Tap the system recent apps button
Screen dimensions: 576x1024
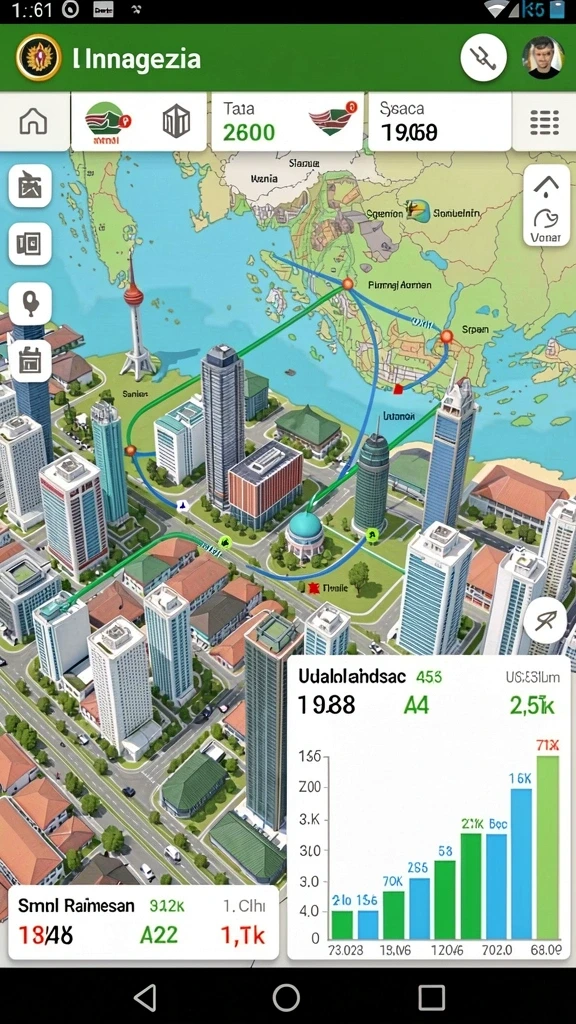[432, 997]
